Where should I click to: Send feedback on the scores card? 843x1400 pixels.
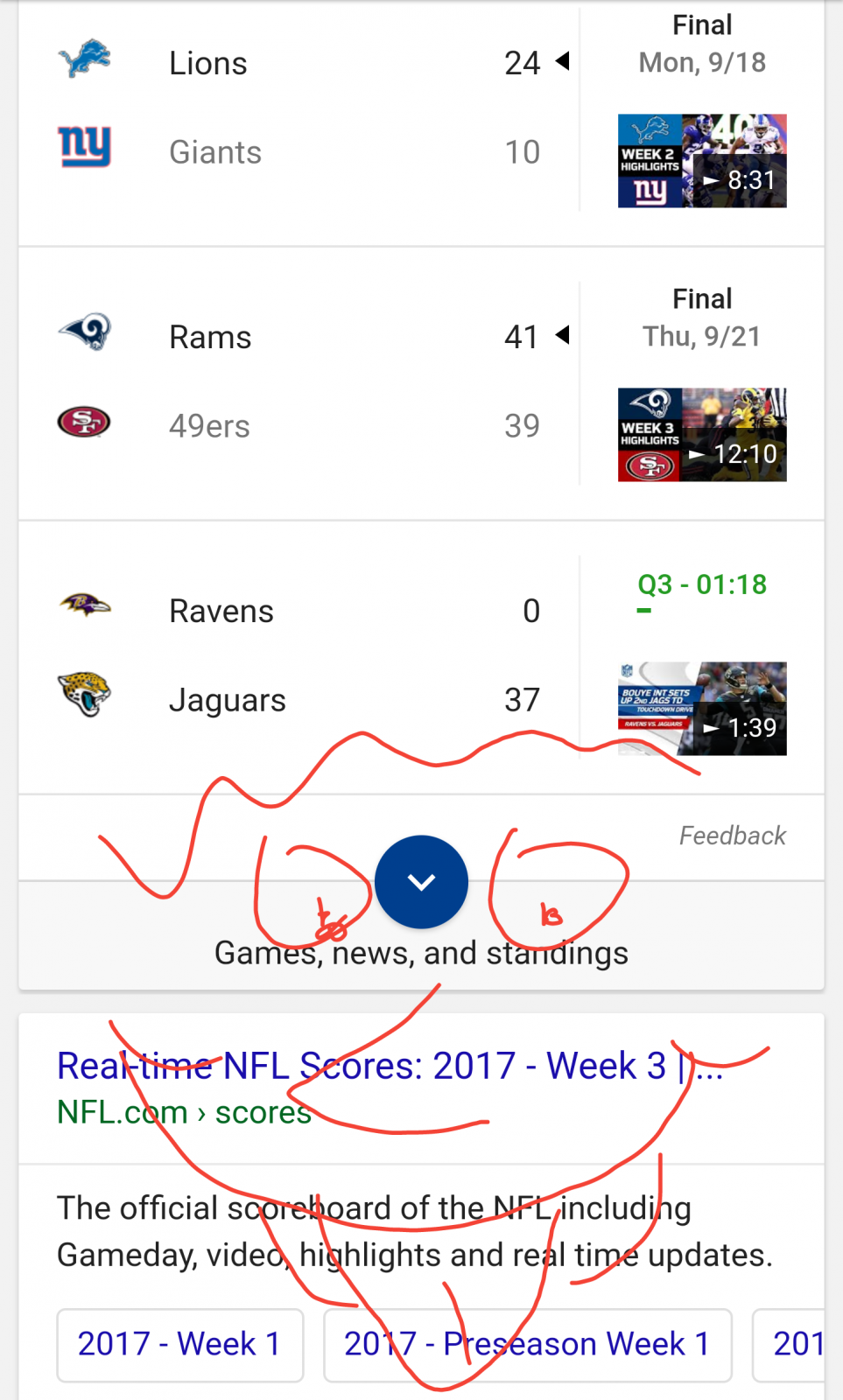point(732,836)
